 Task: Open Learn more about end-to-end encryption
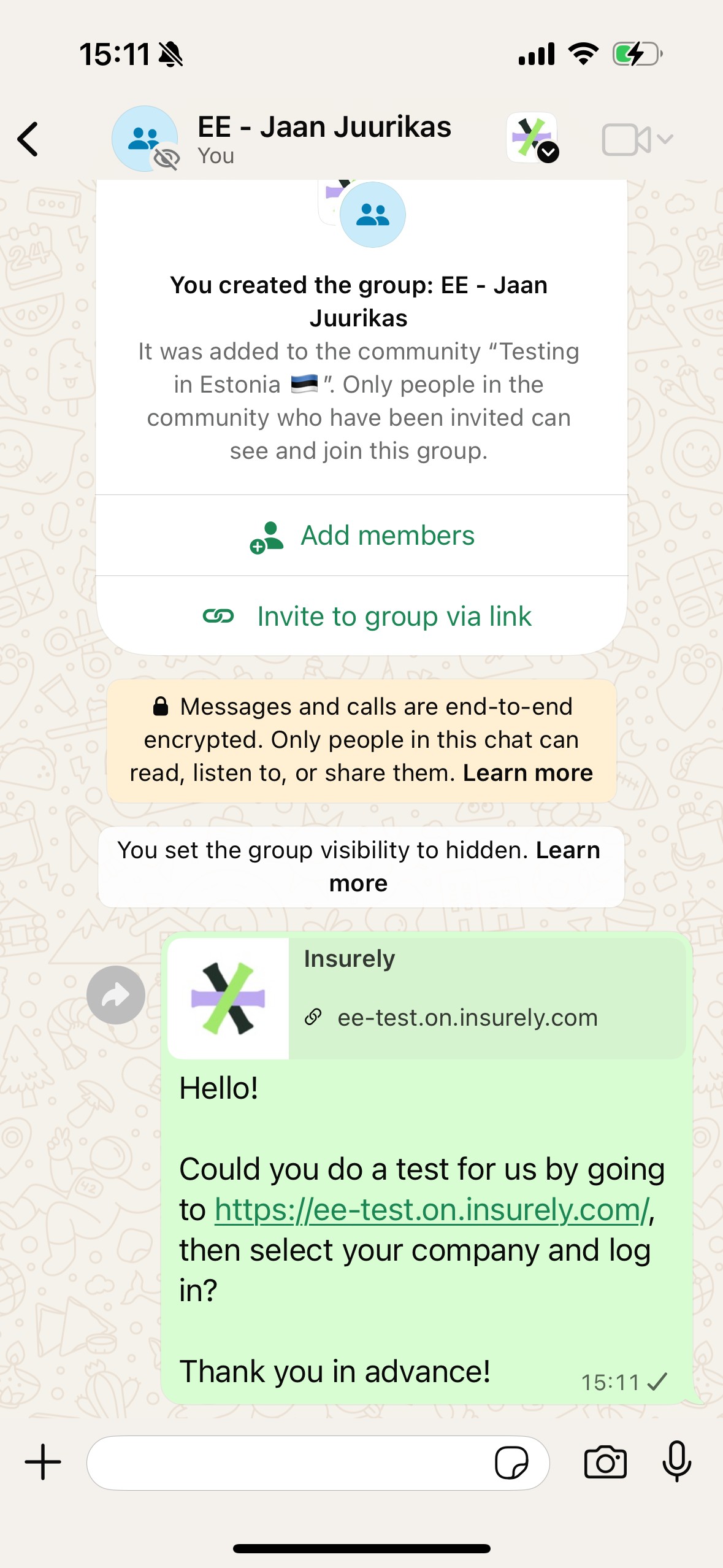click(527, 773)
